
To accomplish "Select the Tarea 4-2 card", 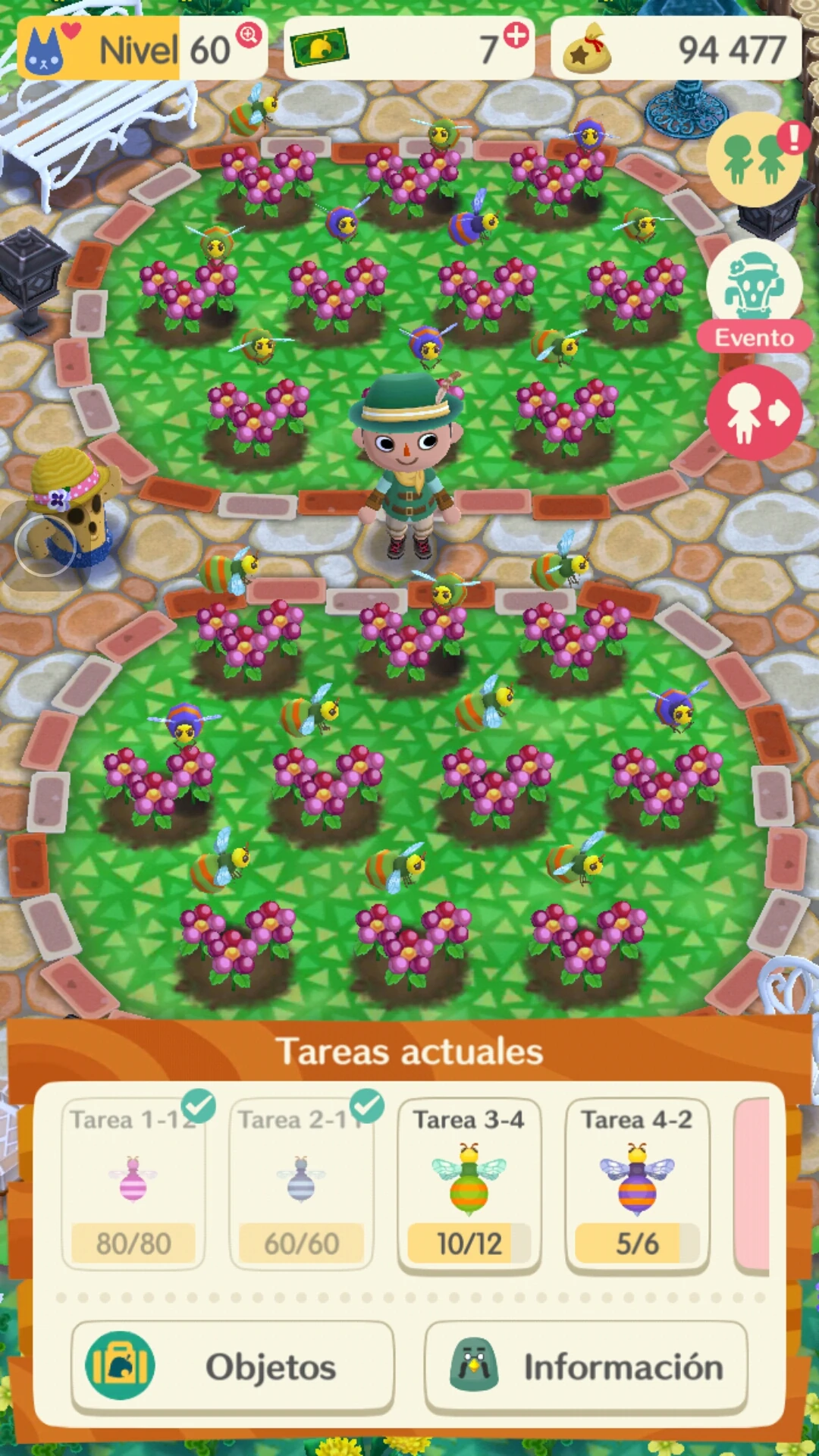I will [x=638, y=1185].
